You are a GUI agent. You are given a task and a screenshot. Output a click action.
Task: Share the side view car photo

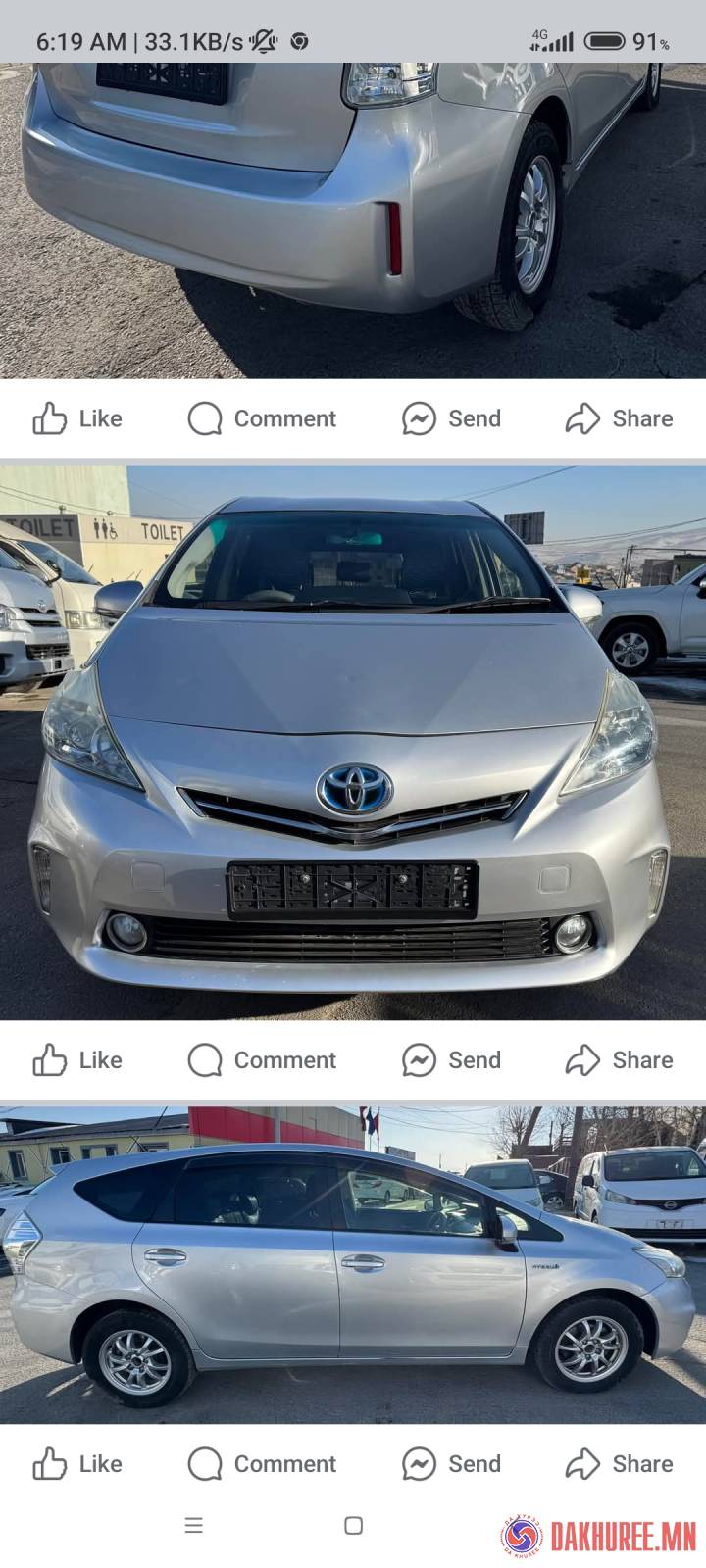(620, 1464)
